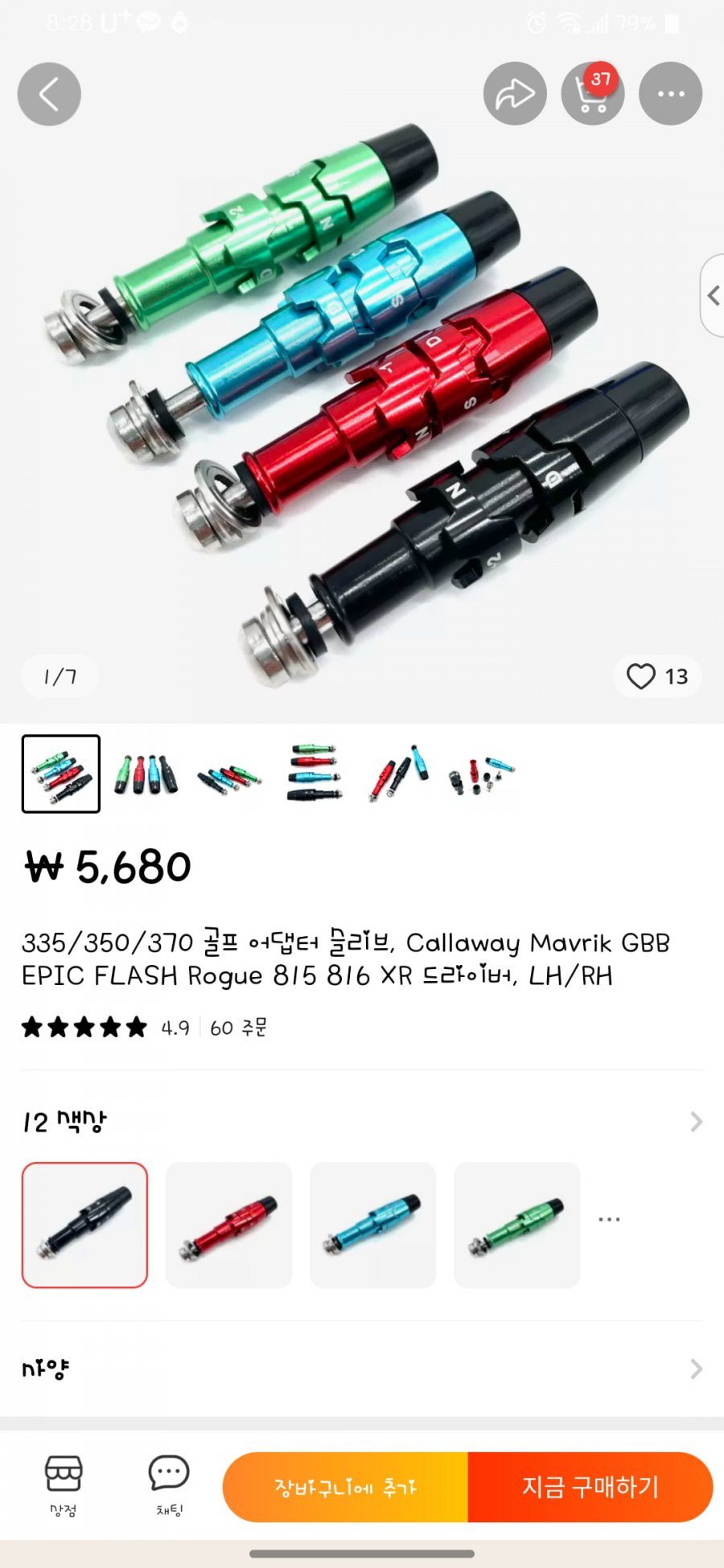This screenshot has height=1568, width=724.
Task: Select the green sleeve color option
Action: 516,1225
